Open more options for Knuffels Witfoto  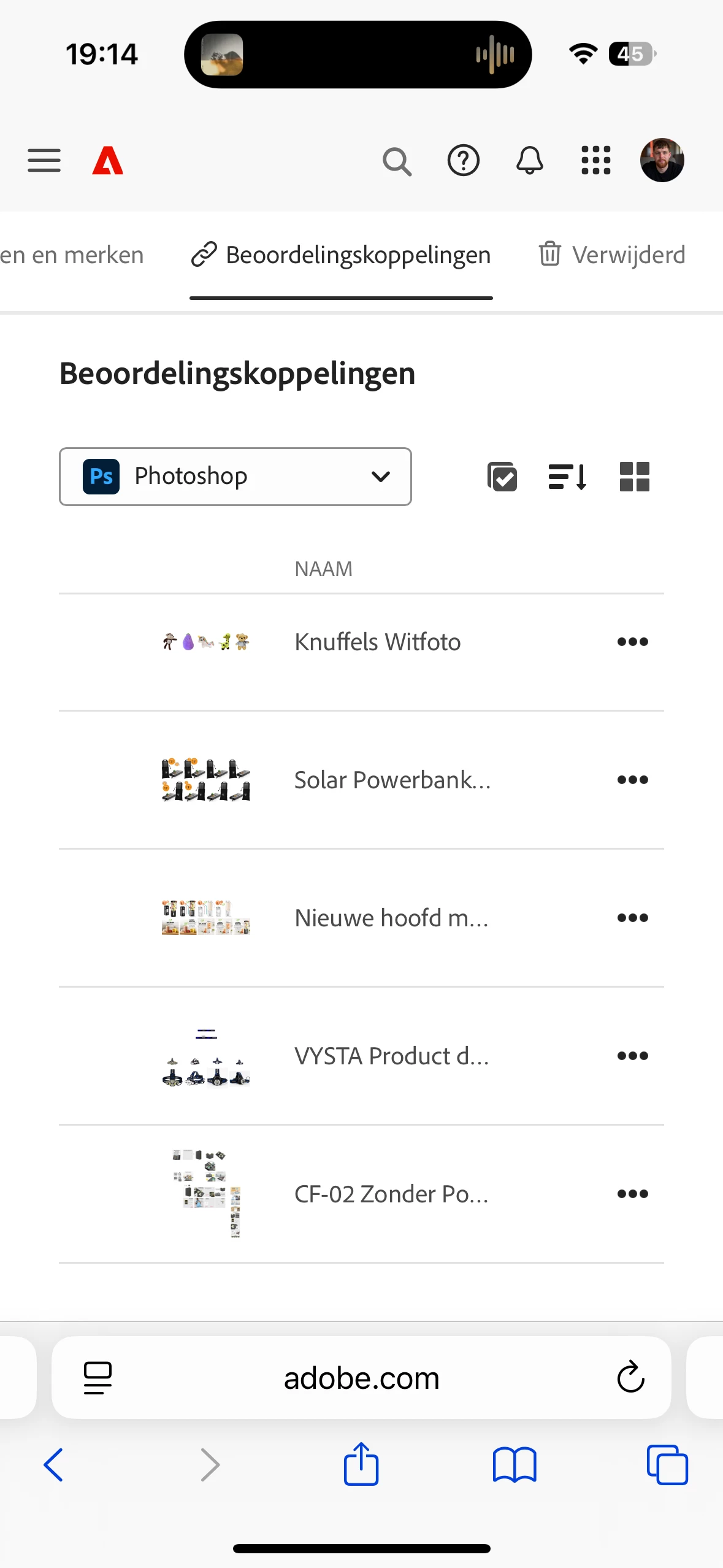coord(632,642)
